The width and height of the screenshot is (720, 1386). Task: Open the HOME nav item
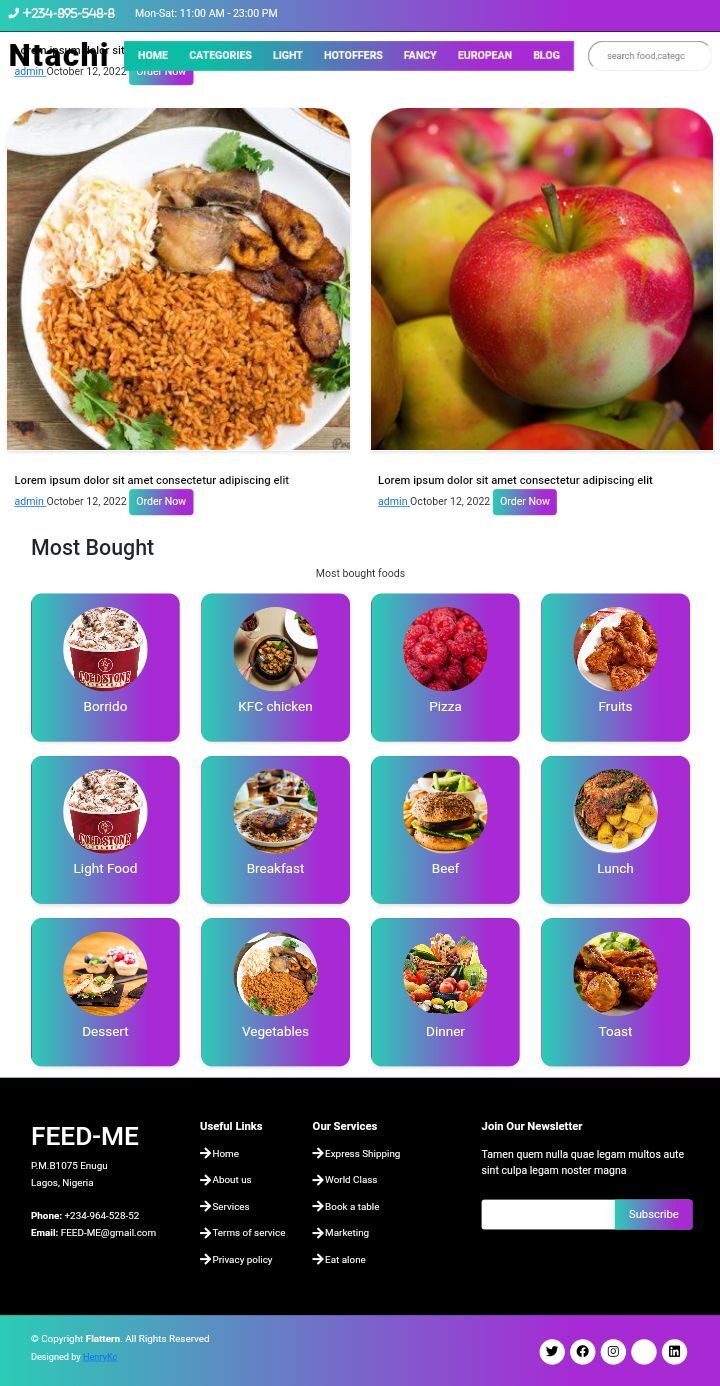[x=152, y=56]
